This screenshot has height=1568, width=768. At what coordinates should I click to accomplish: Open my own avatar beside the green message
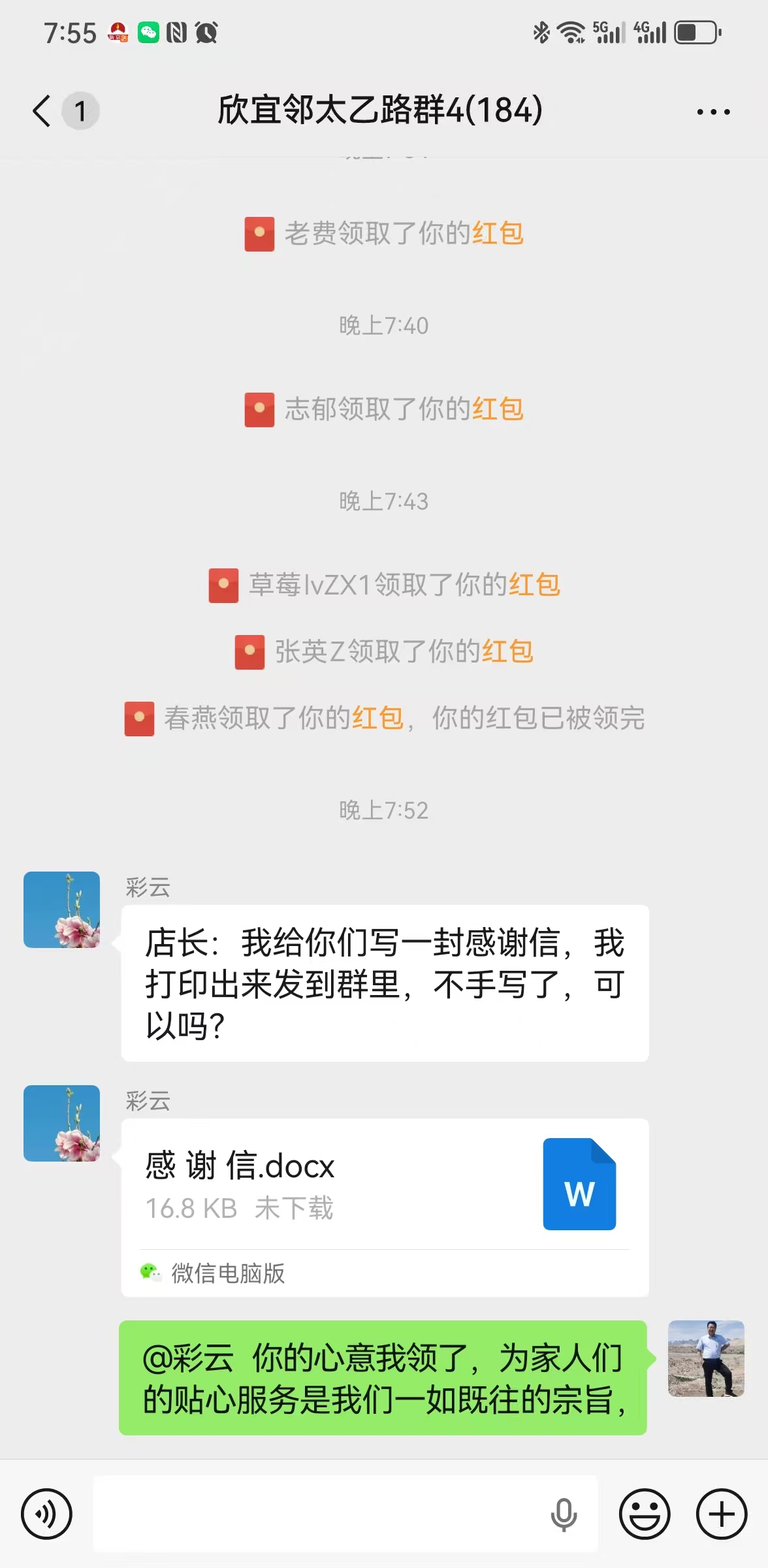[706, 1358]
